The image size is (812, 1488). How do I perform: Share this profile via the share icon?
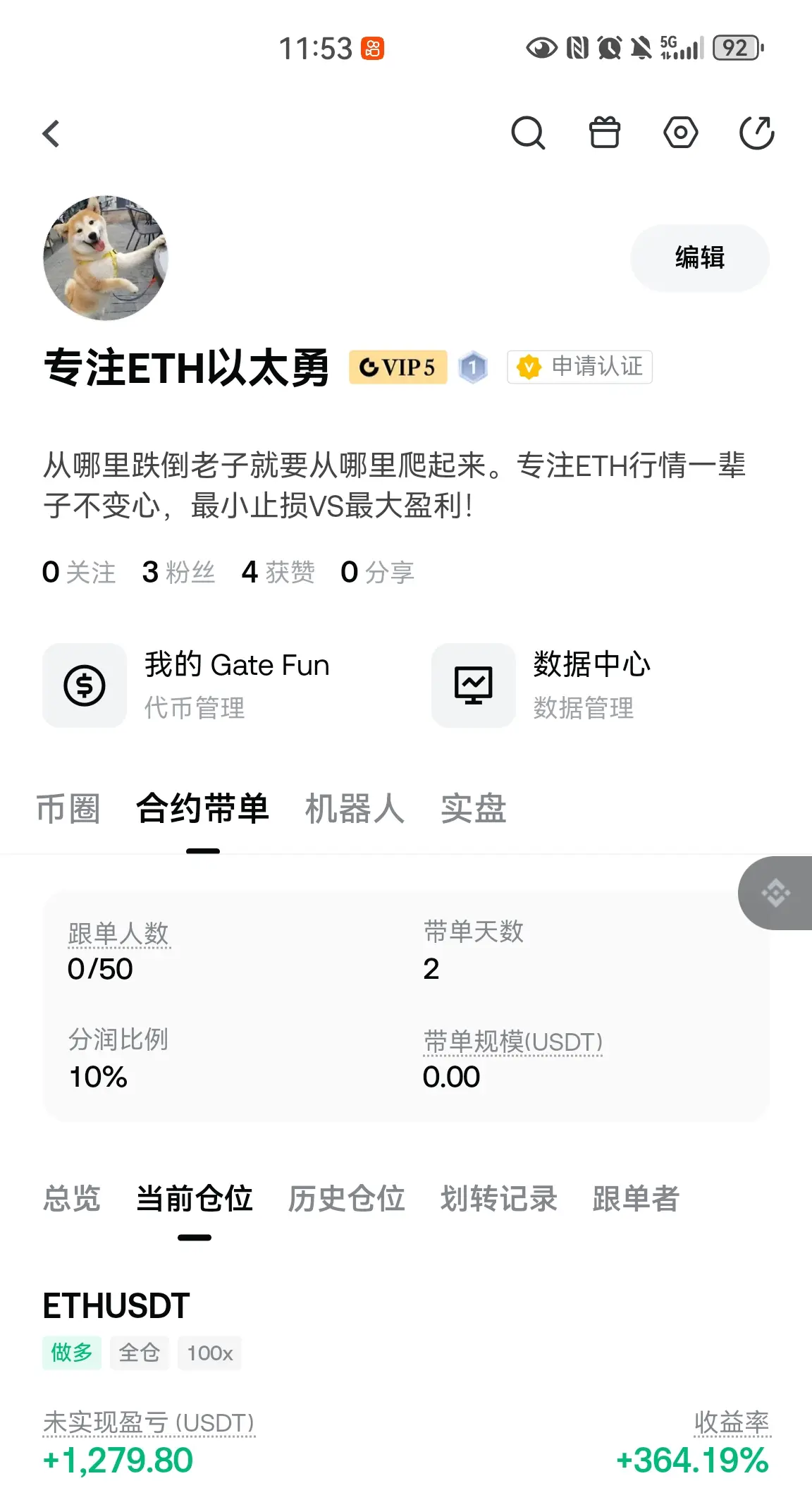(757, 133)
